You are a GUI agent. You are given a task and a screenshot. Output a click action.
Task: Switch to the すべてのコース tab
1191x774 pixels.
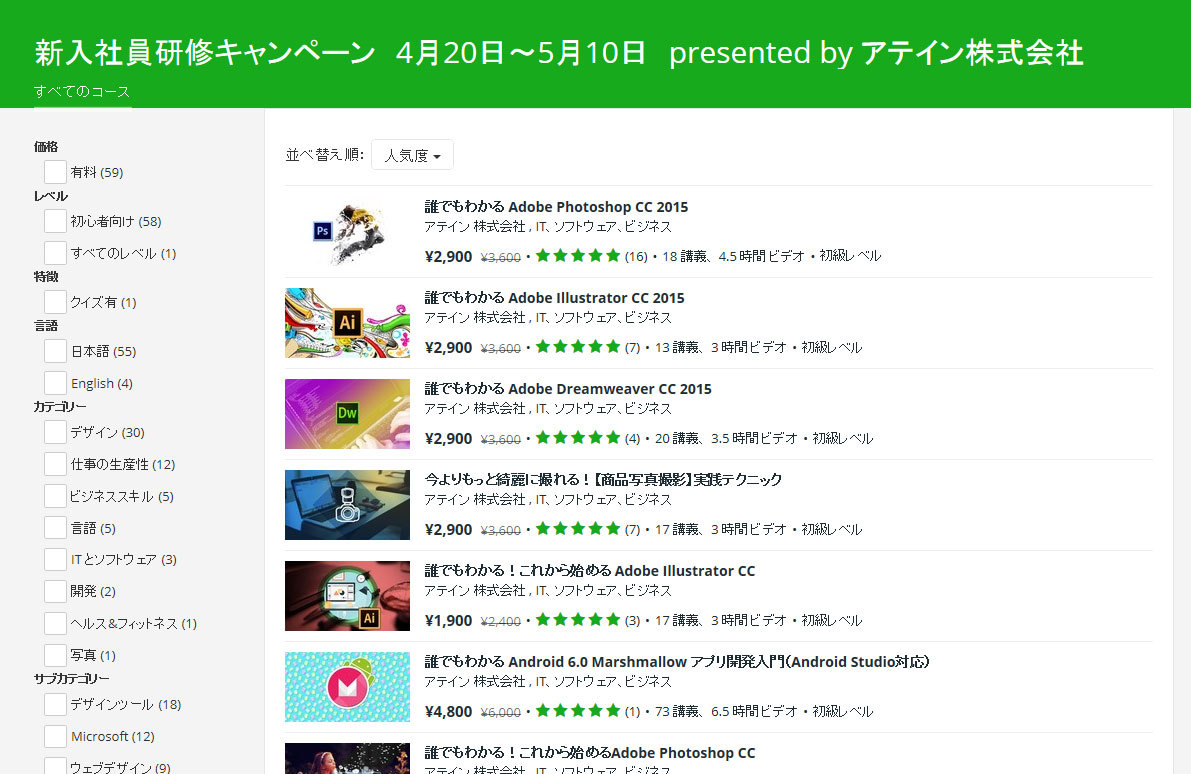82,91
